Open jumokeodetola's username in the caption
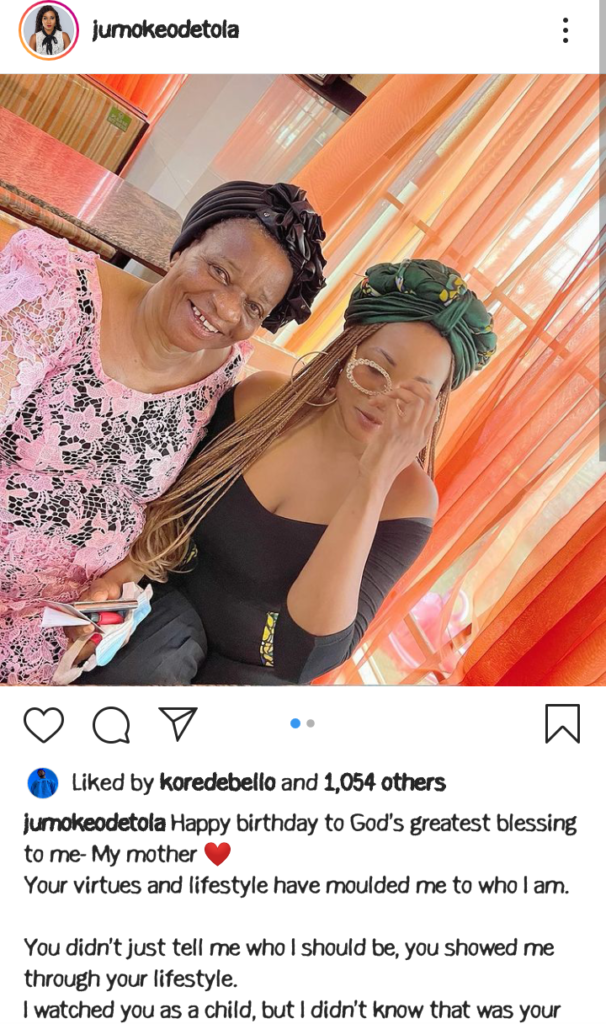This screenshot has height=1024, width=606. click(x=94, y=825)
